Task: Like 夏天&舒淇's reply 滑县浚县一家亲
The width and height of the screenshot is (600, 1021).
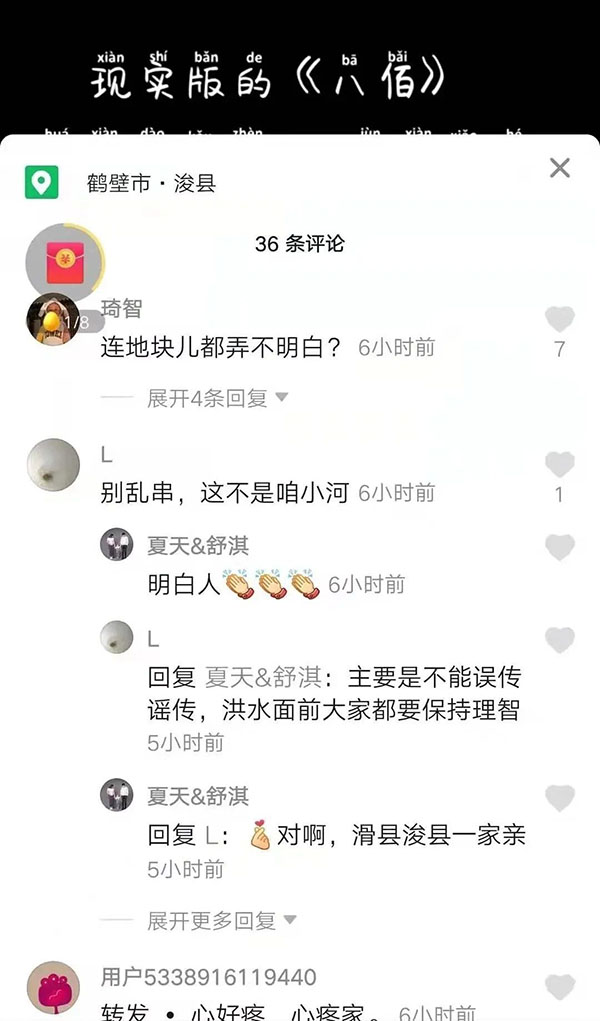Action: tap(559, 798)
